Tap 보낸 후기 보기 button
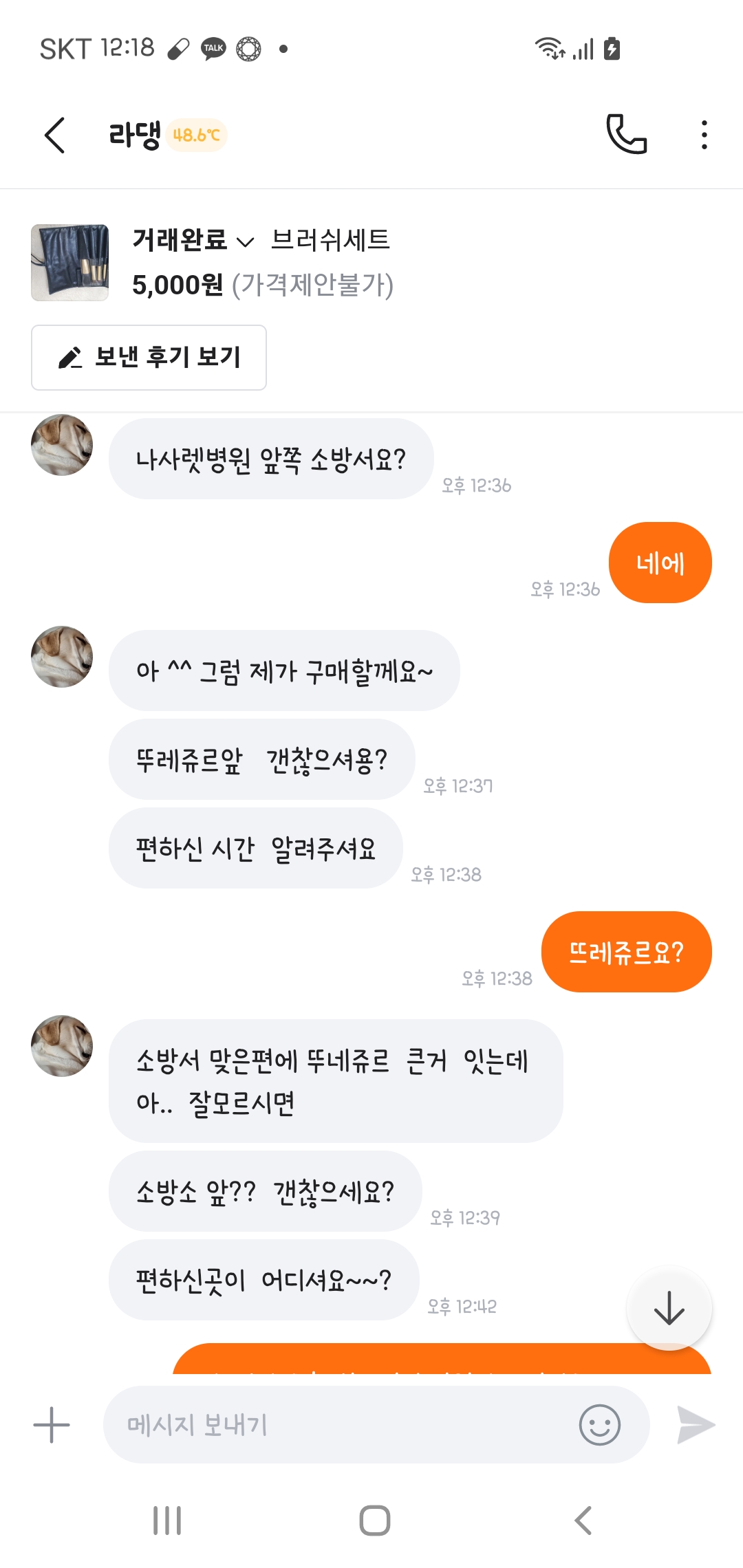 [x=149, y=358]
